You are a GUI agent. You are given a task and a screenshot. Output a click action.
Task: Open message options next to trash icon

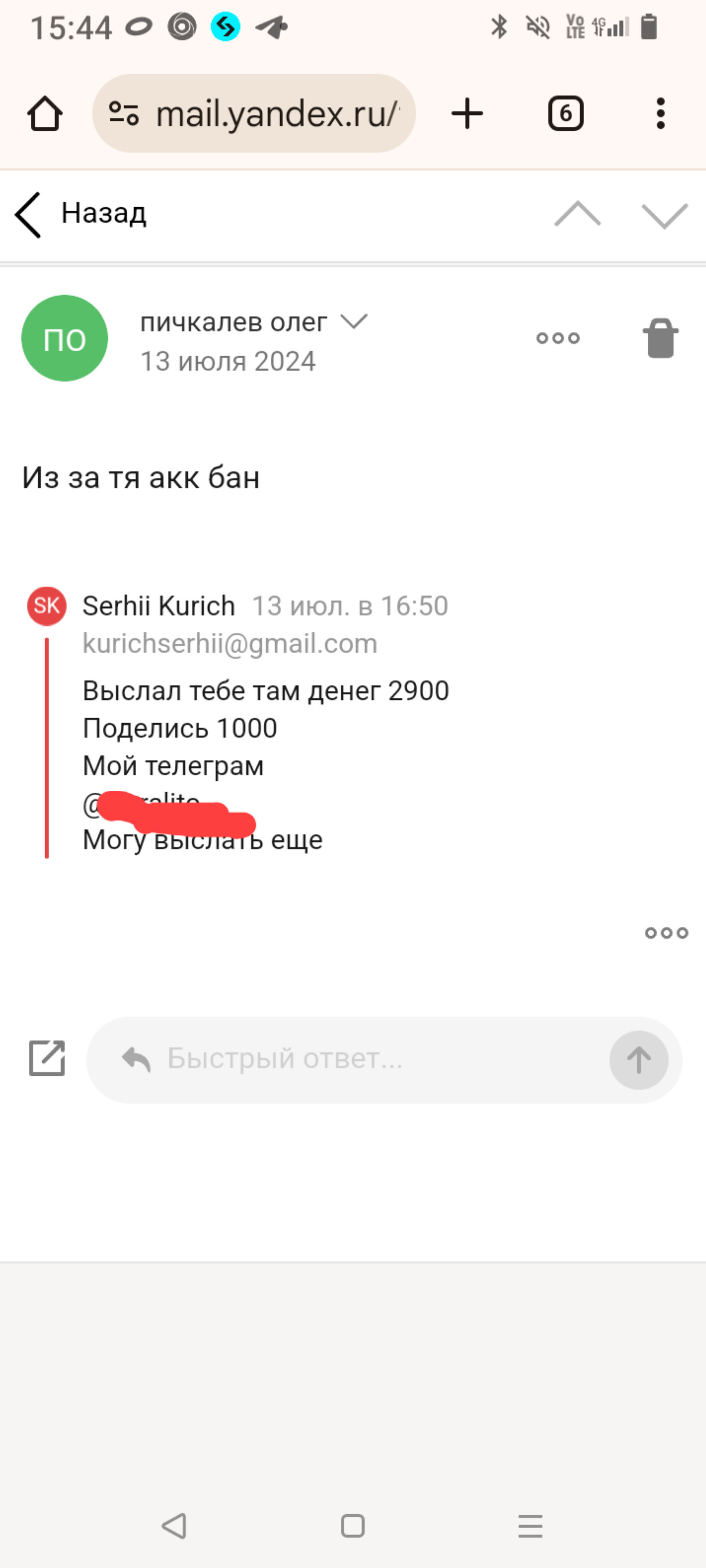coord(557,338)
